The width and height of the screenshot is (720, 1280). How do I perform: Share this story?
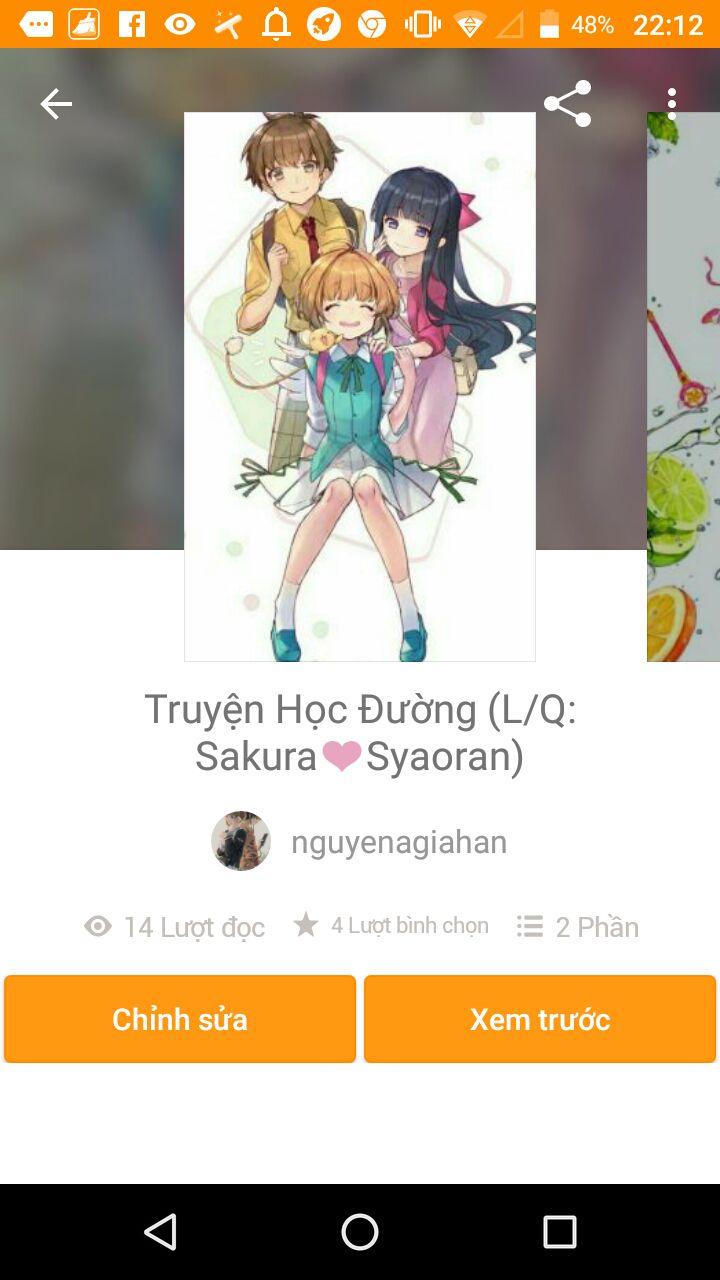[x=567, y=104]
